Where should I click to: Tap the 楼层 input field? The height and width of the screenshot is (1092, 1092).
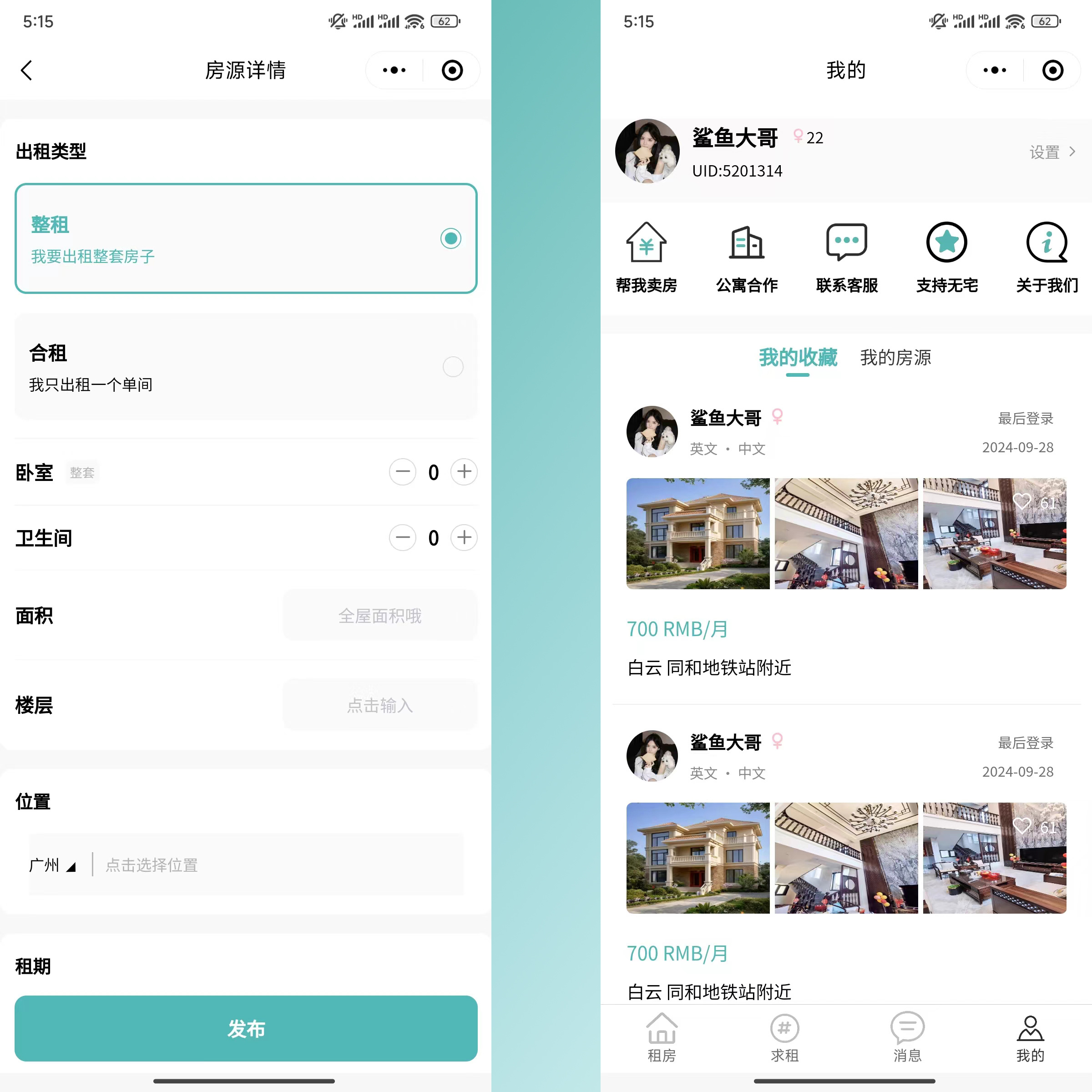tap(380, 705)
